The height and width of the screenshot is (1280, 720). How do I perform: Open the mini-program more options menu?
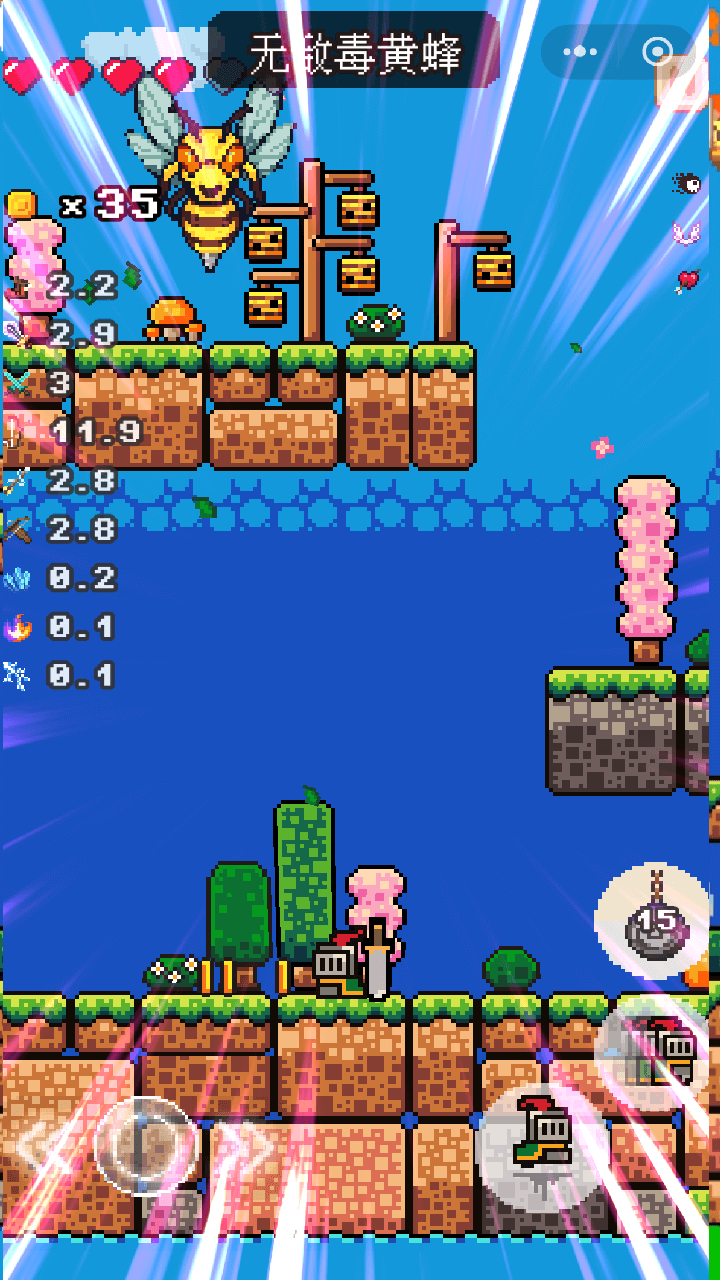[580, 52]
